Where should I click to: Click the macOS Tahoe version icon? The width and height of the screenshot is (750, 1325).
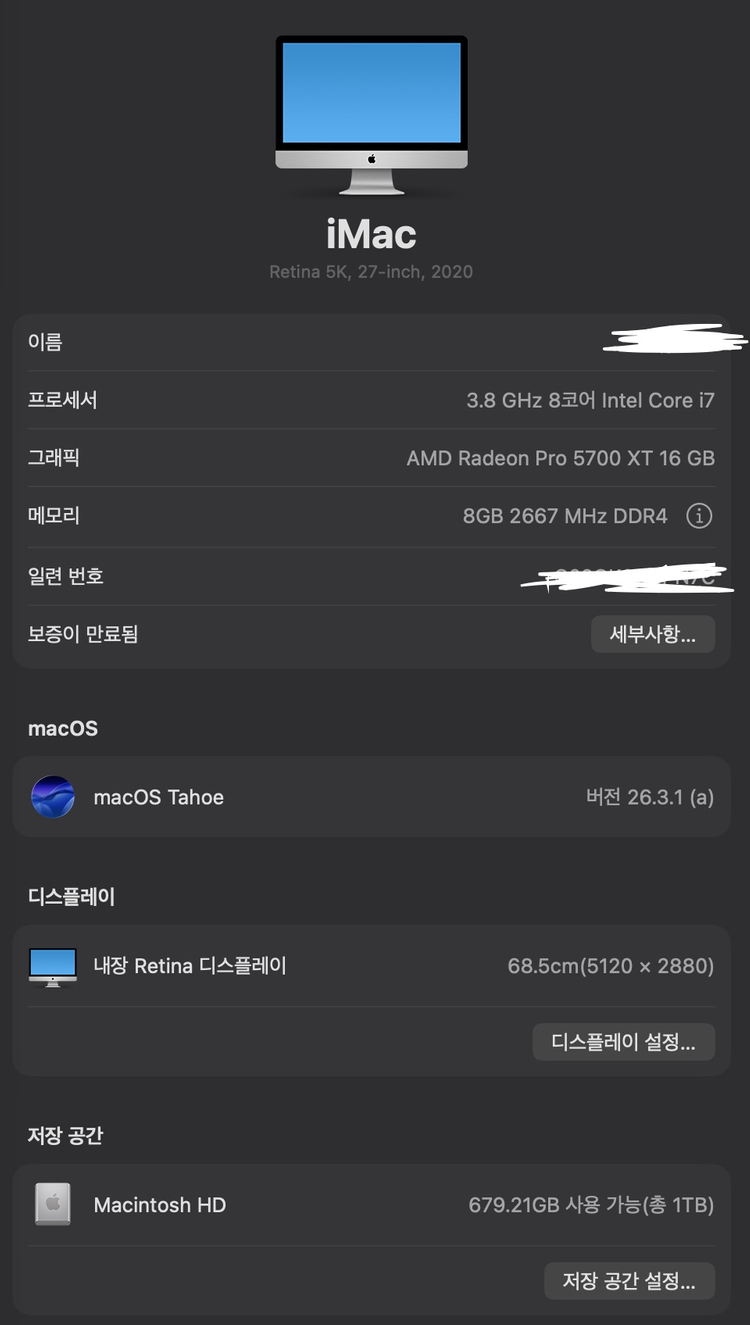[53, 797]
